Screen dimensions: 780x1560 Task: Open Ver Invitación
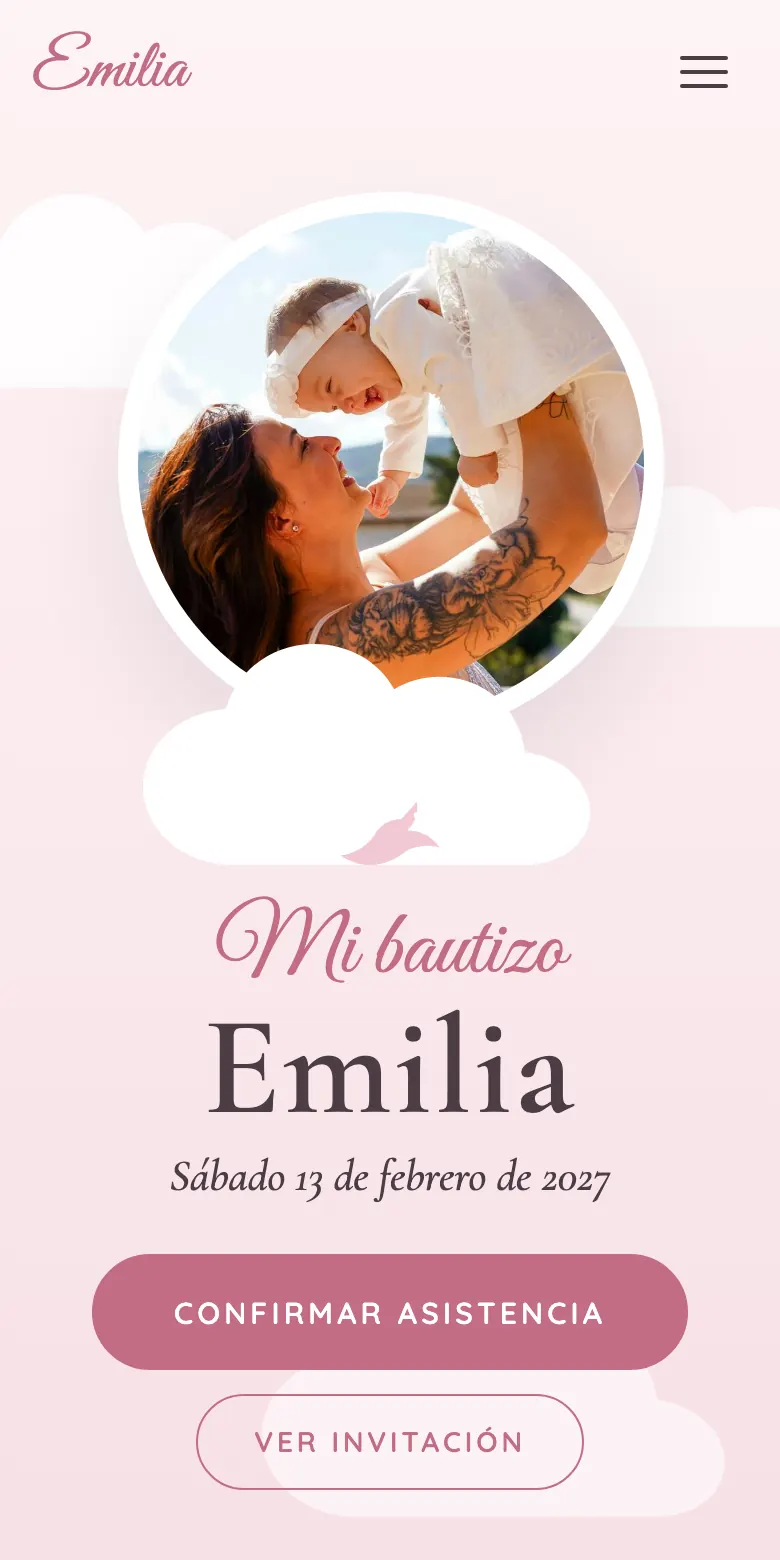tap(390, 1442)
